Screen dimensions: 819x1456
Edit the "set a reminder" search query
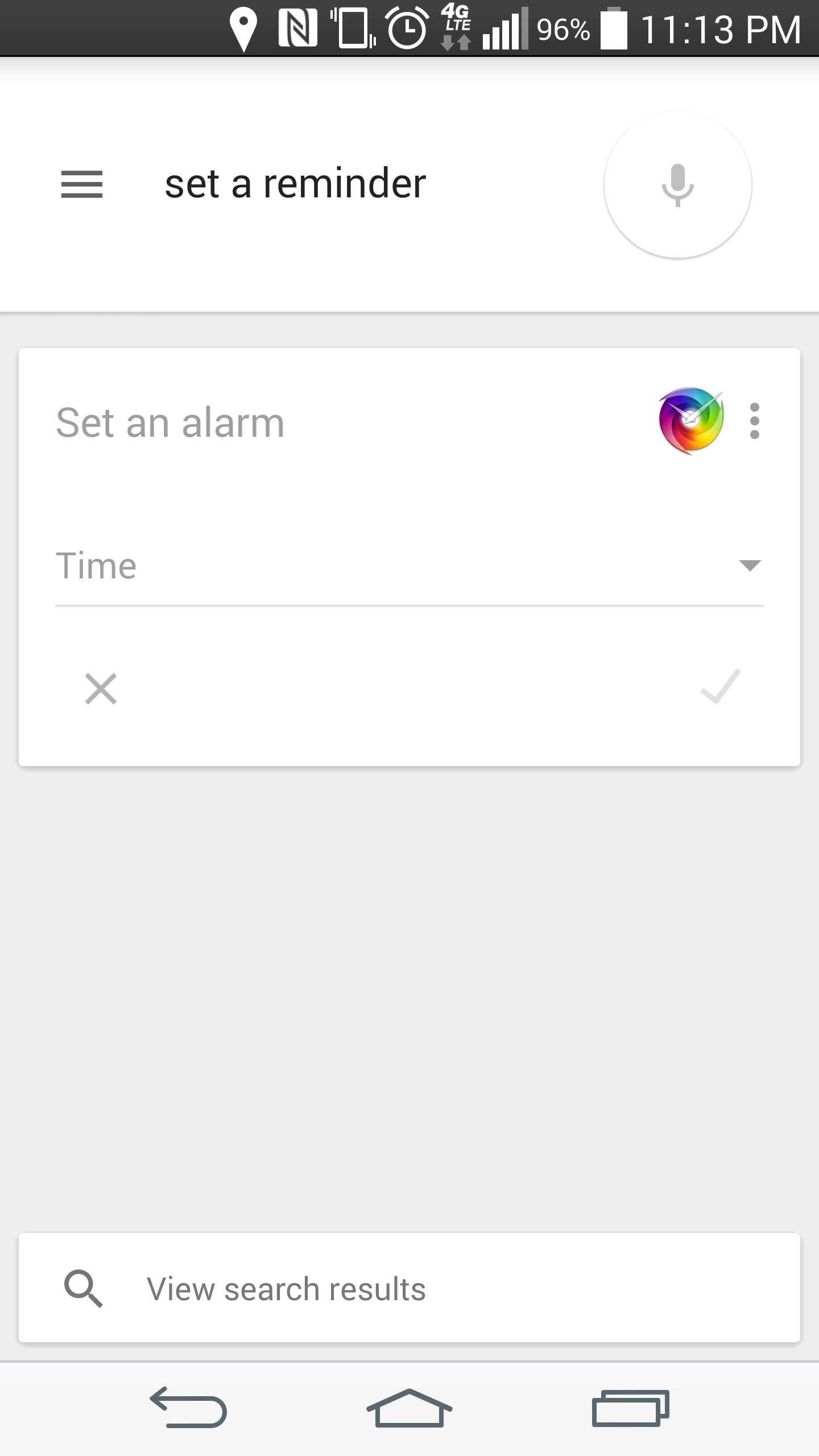point(295,184)
